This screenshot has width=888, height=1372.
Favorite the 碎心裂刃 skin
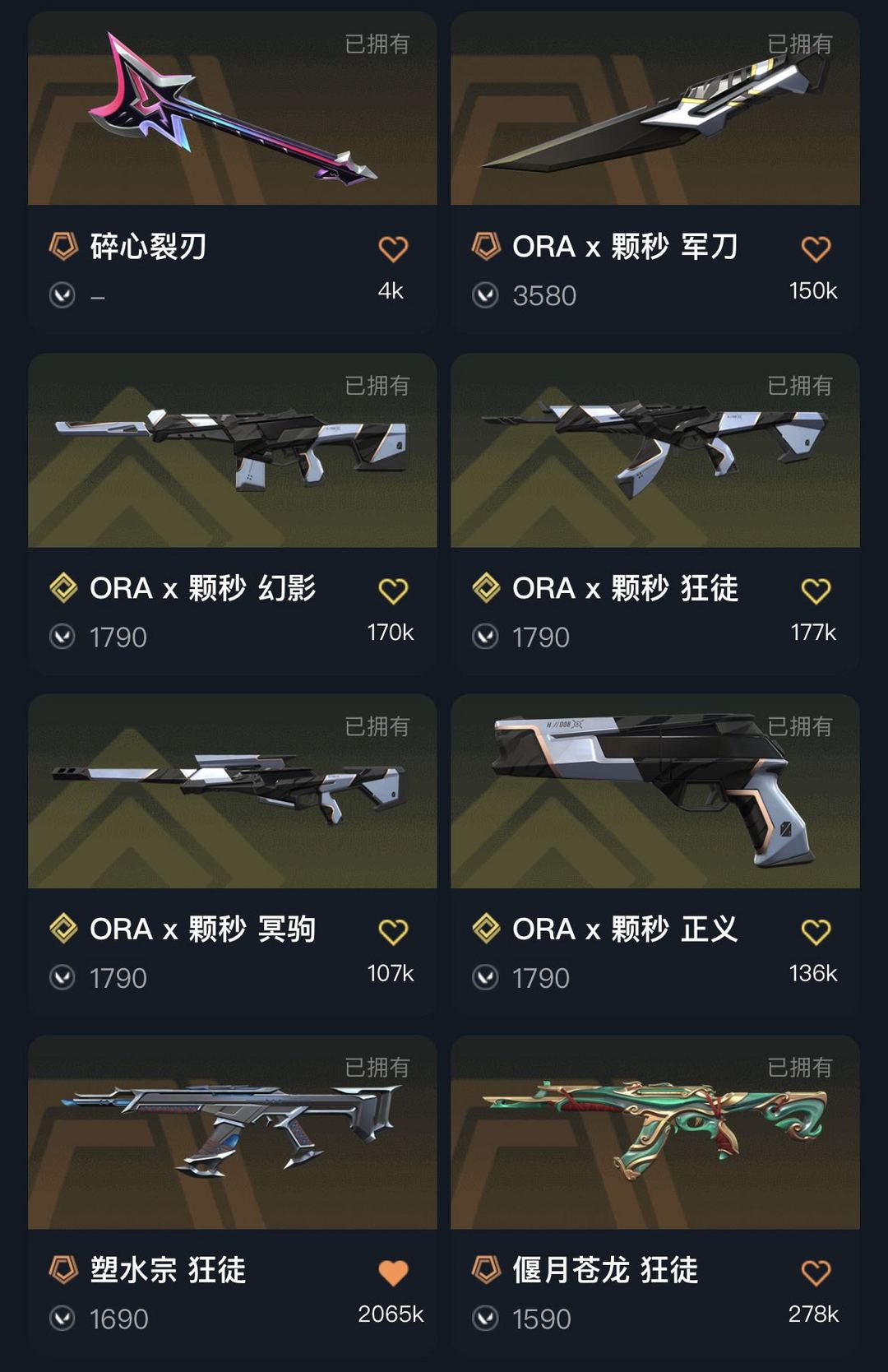click(x=393, y=248)
